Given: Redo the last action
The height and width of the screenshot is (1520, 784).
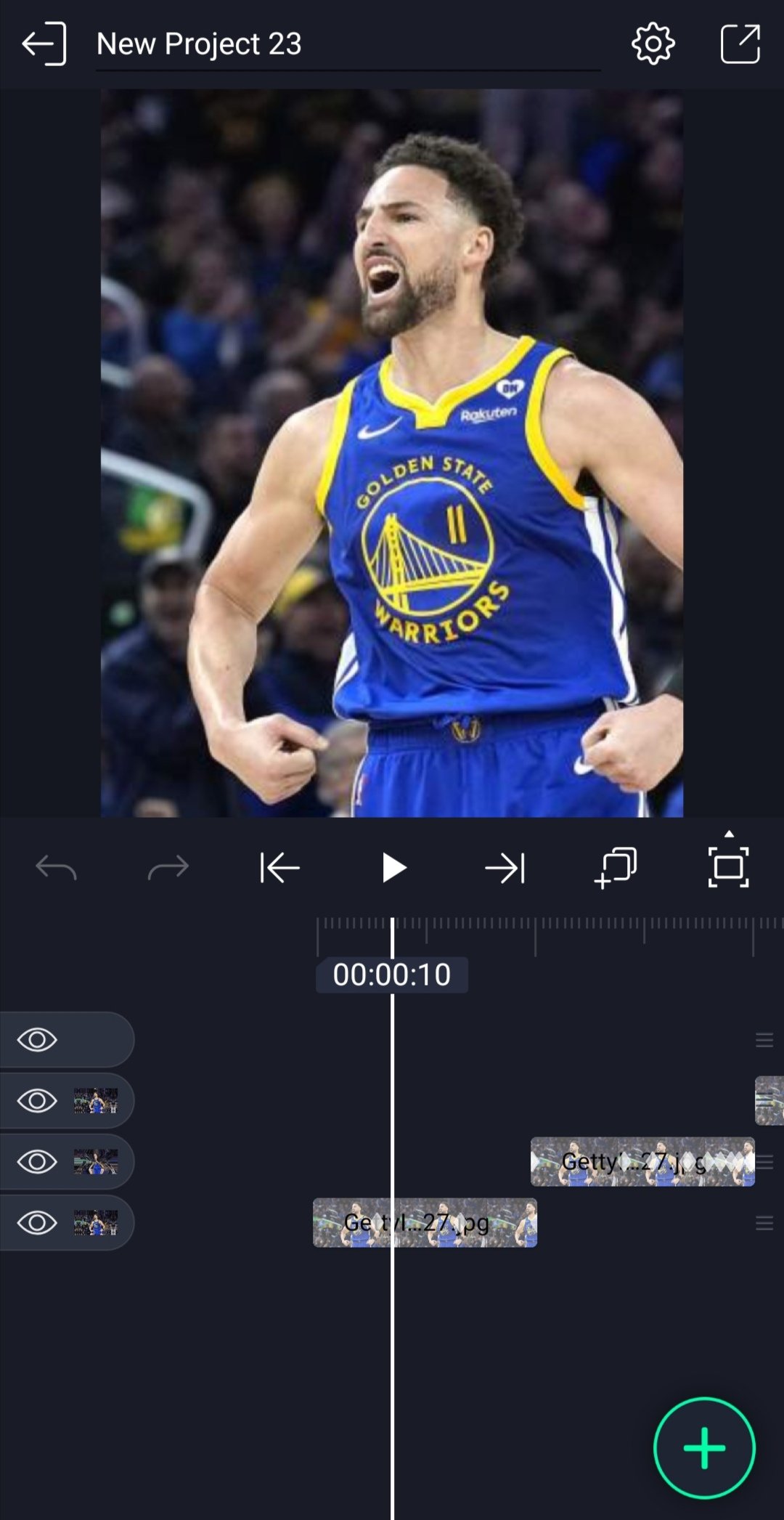Looking at the screenshot, I should click(168, 867).
